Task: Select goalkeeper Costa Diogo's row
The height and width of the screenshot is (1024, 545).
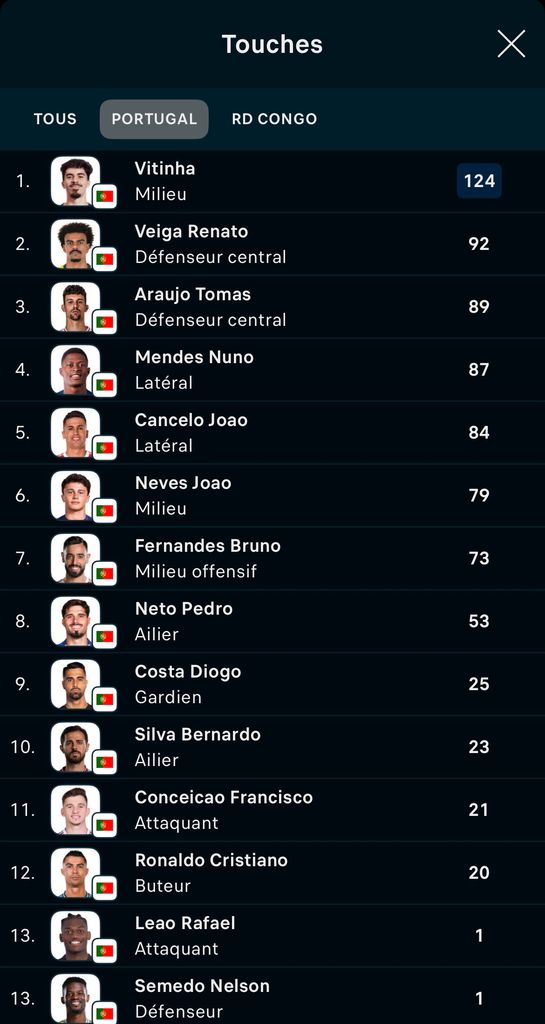Action: click(x=272, y=684)
